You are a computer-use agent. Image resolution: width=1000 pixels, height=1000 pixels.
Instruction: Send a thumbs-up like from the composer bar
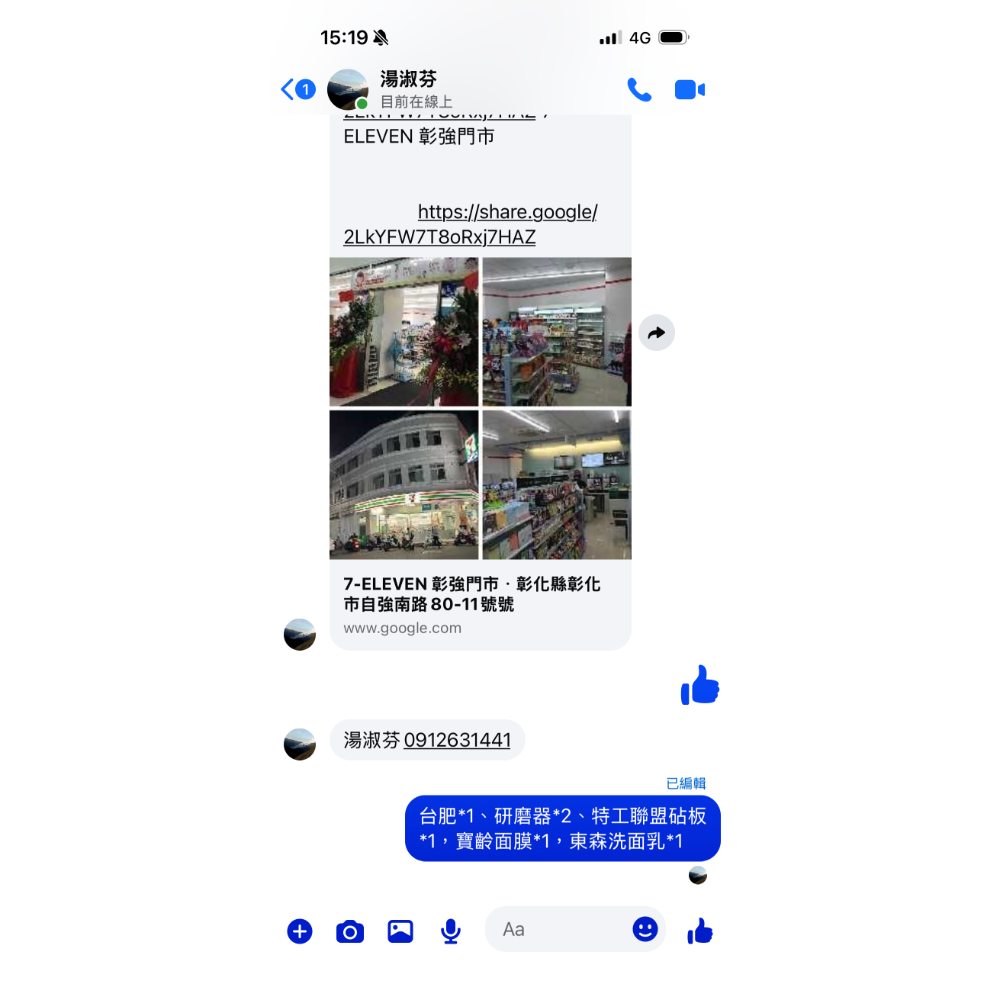coord(700,931)
